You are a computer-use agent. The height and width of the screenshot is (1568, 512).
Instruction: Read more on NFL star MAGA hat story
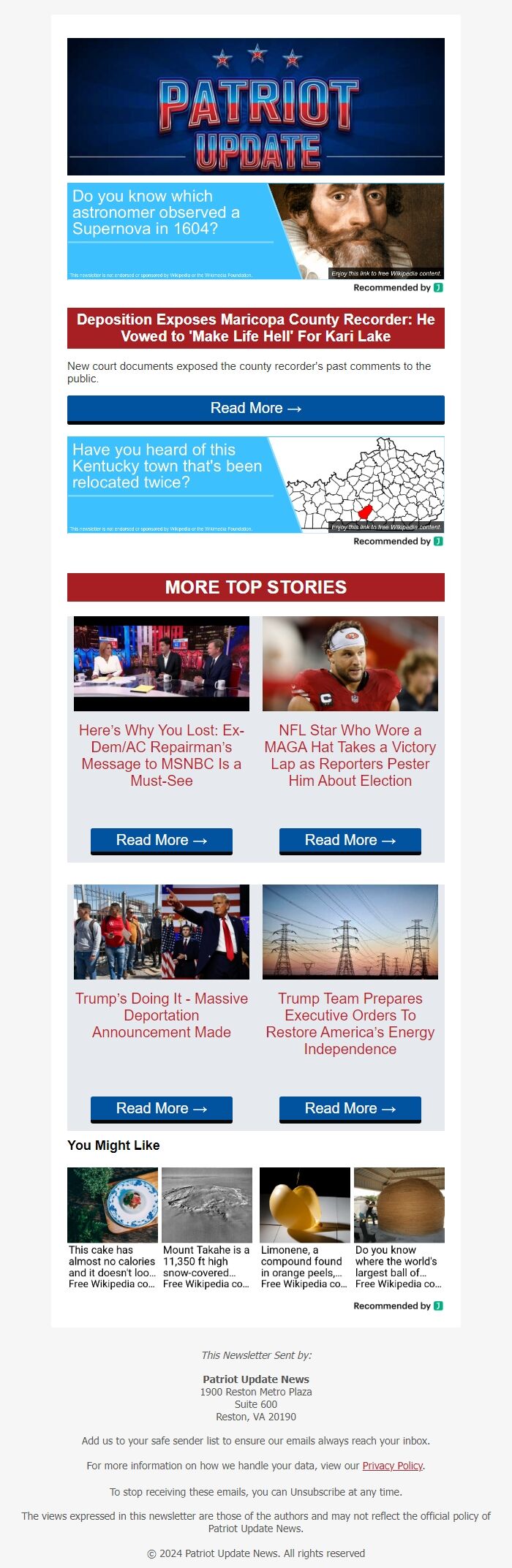point(350,841)
